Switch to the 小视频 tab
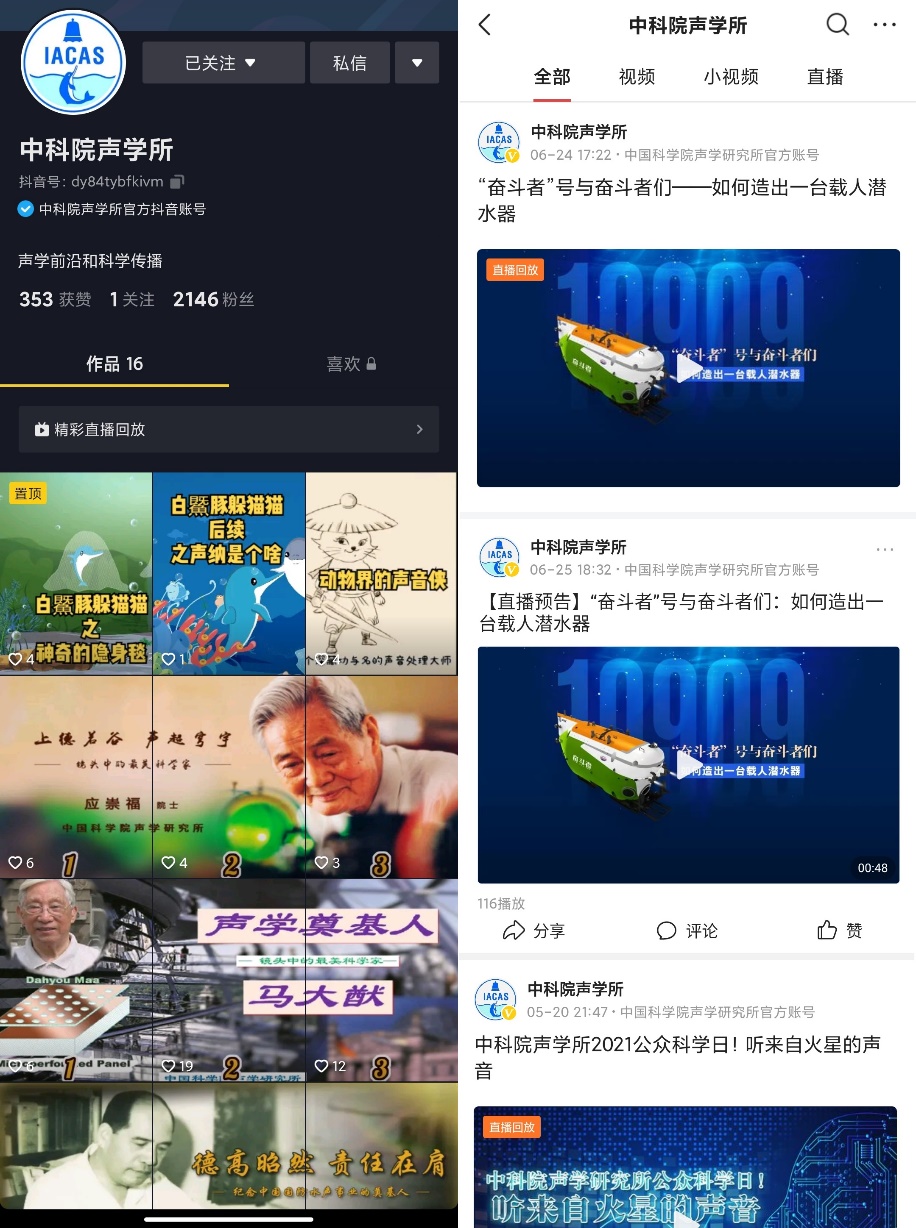The width and height of the screenshot is (916, 1228). (730, 77)
